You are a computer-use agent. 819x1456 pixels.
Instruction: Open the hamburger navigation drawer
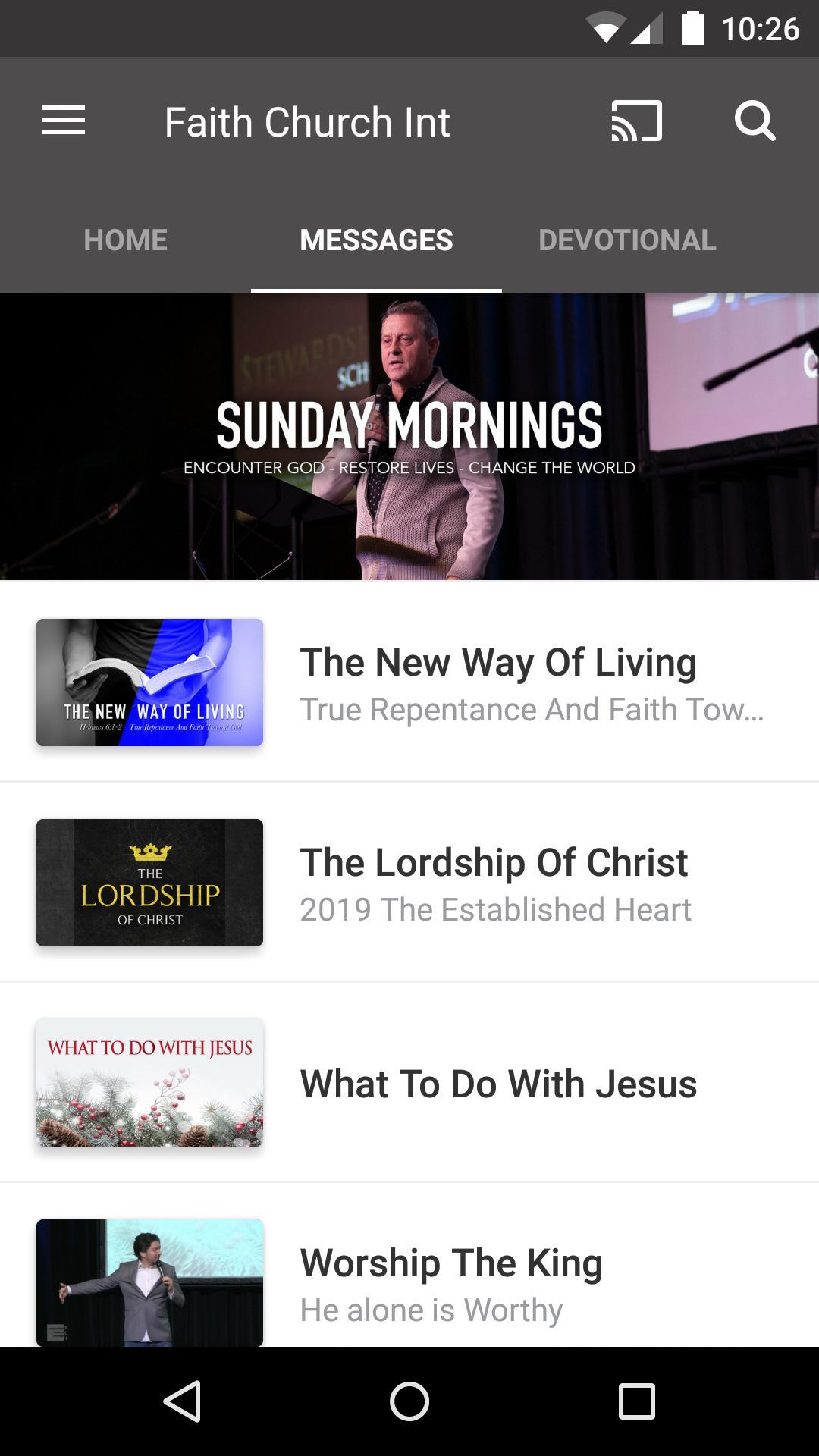click(x=64, y=121)
